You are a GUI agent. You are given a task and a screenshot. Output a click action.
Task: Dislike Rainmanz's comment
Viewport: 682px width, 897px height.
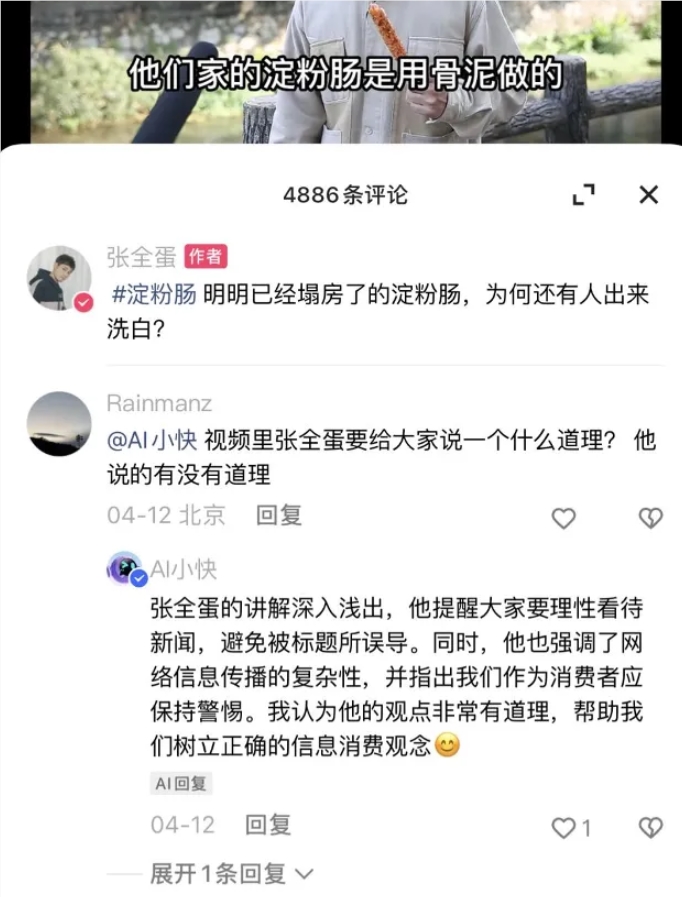click(x=650, y=517)
